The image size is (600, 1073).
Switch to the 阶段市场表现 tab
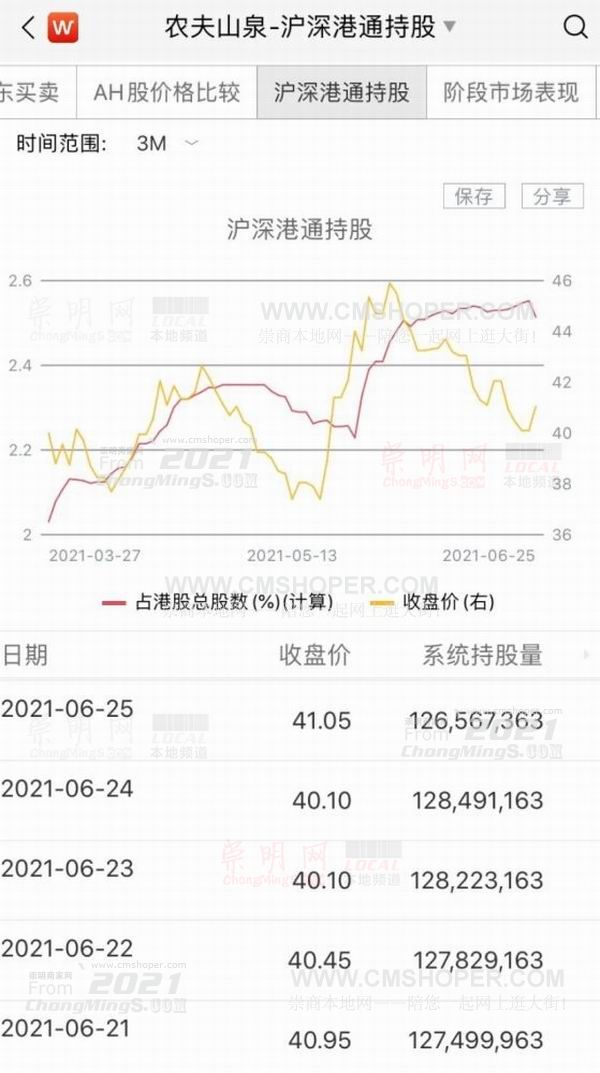[x=510, y=92]
